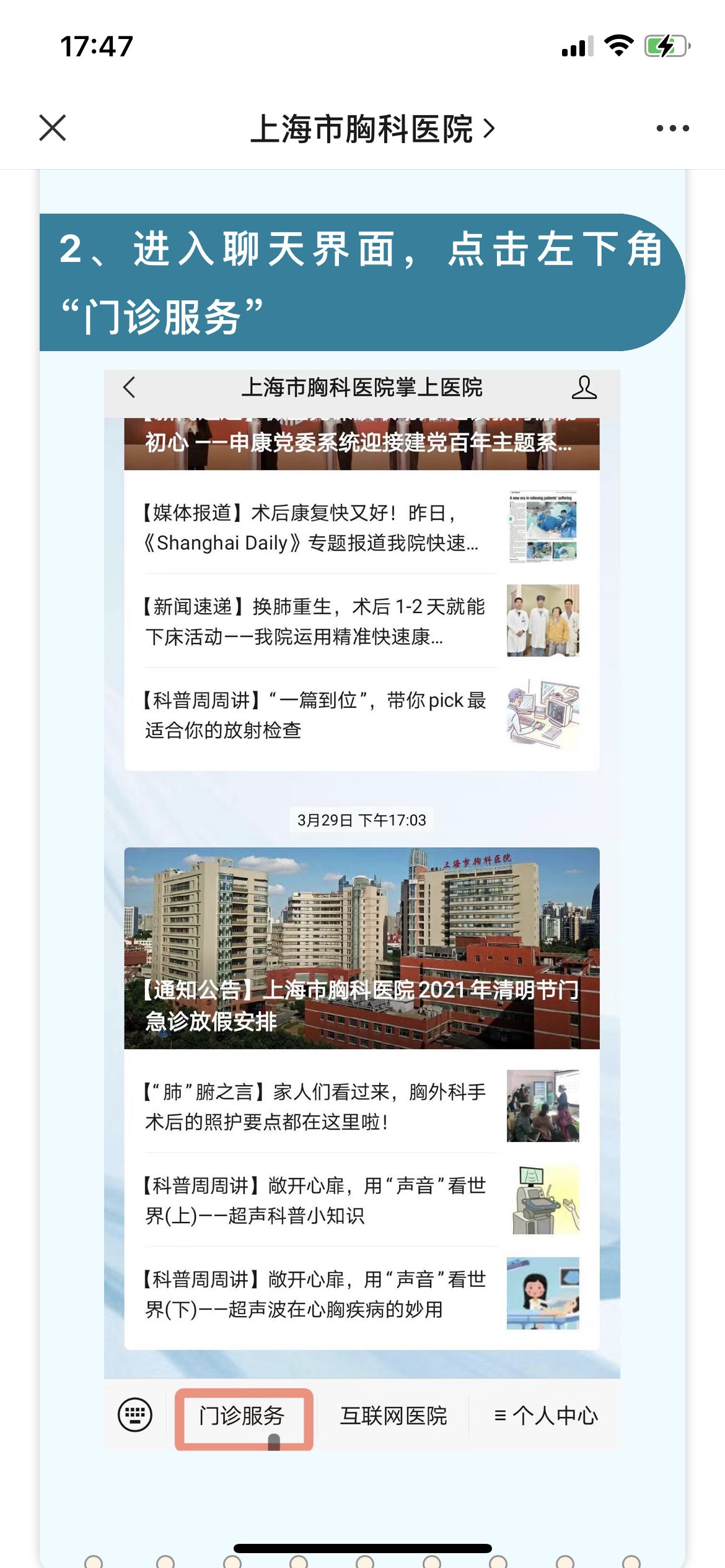This screenshot has width=725, height=1568.
Task: Close the article with the X button
Action: pyautogui.click(x=53, y=127)
